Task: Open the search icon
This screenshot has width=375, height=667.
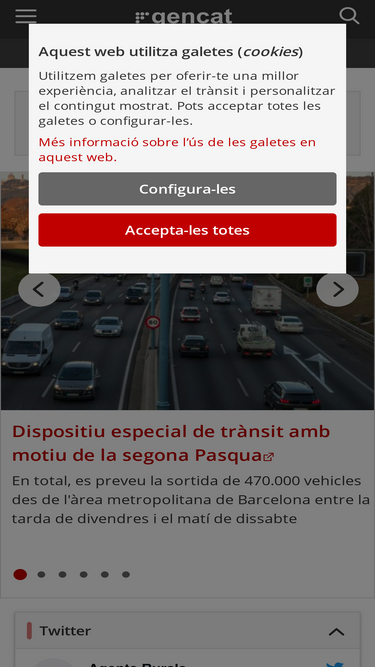Action: [x=349, y=16]
